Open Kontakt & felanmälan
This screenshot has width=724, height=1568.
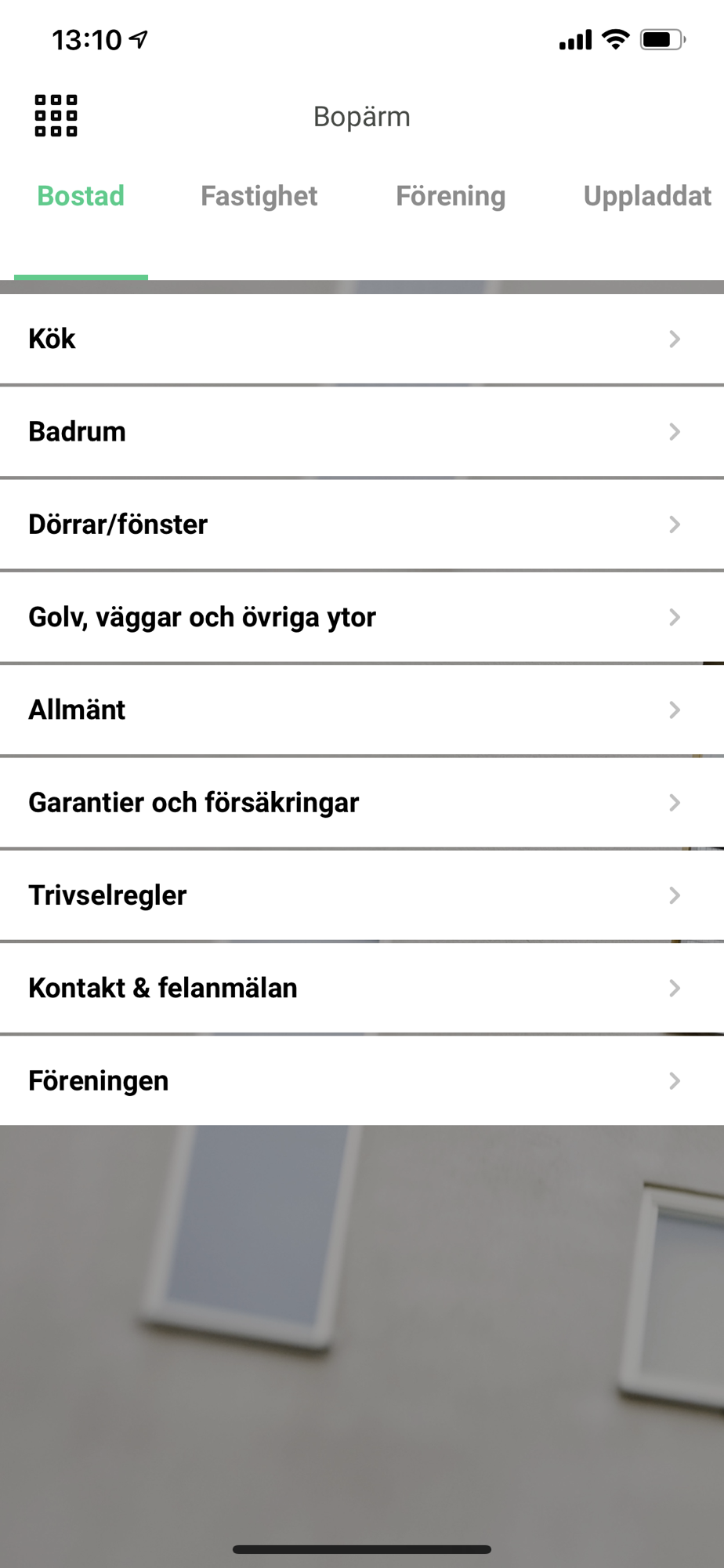362,989
